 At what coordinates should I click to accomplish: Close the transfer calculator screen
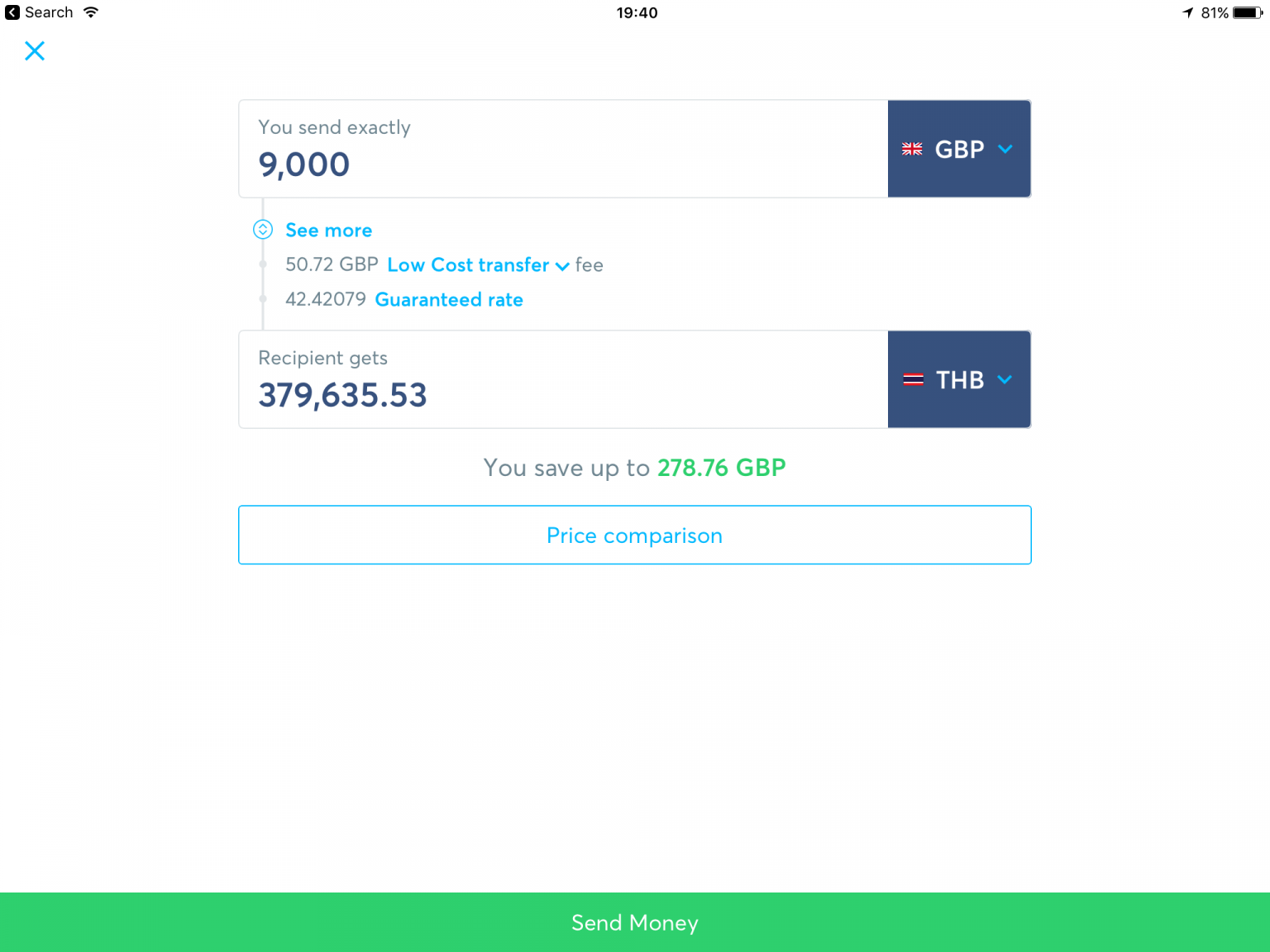click(x=35, y=51)
